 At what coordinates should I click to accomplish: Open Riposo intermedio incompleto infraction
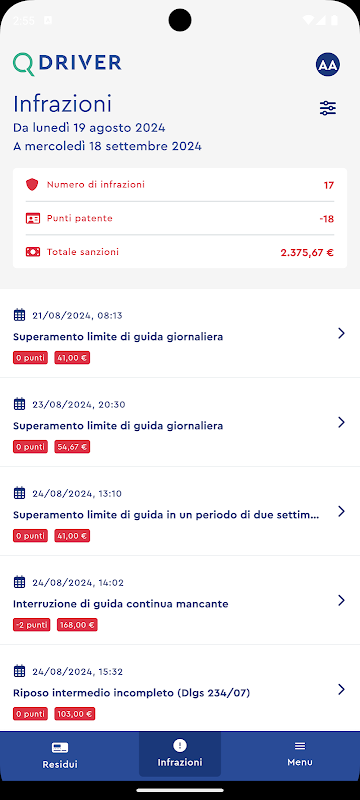180,689
